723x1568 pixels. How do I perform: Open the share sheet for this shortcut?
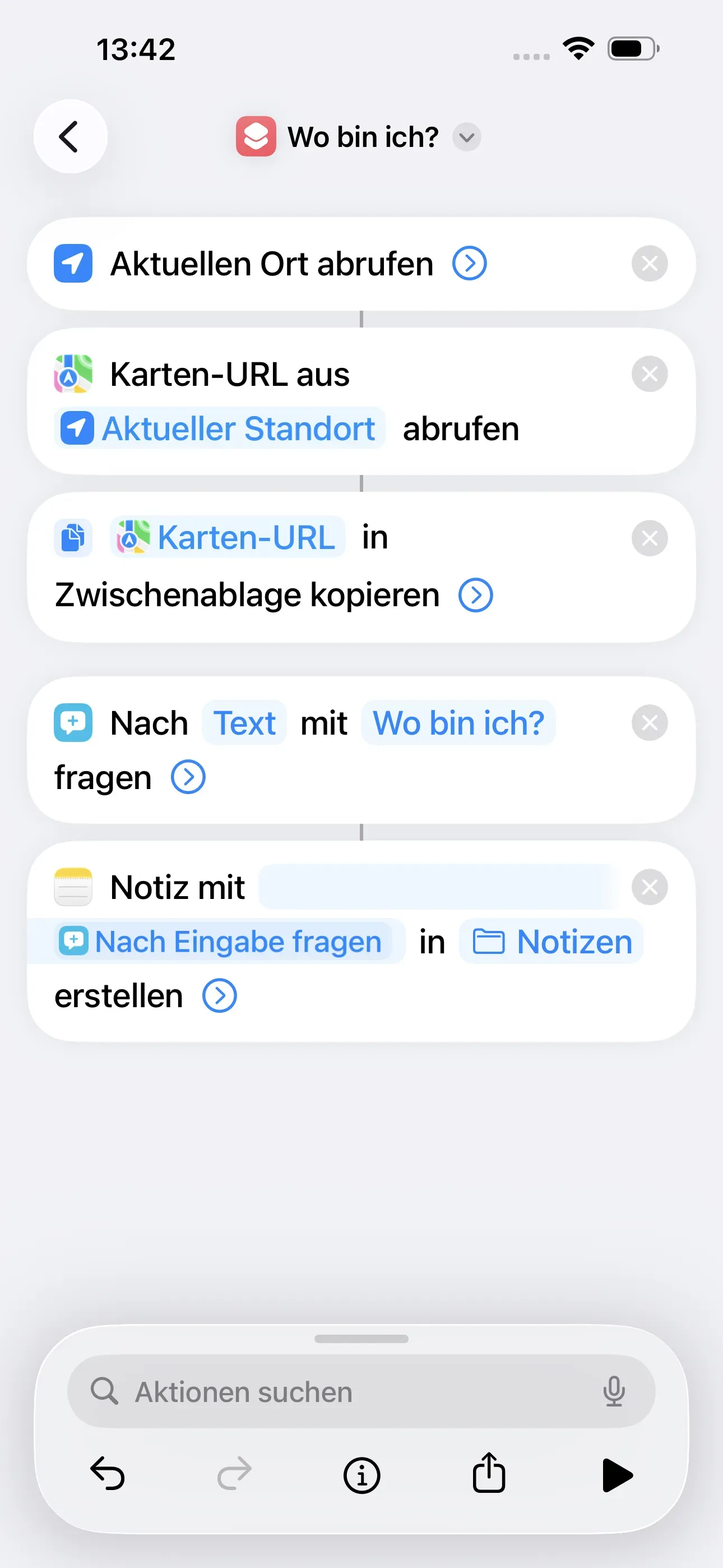488,1474
